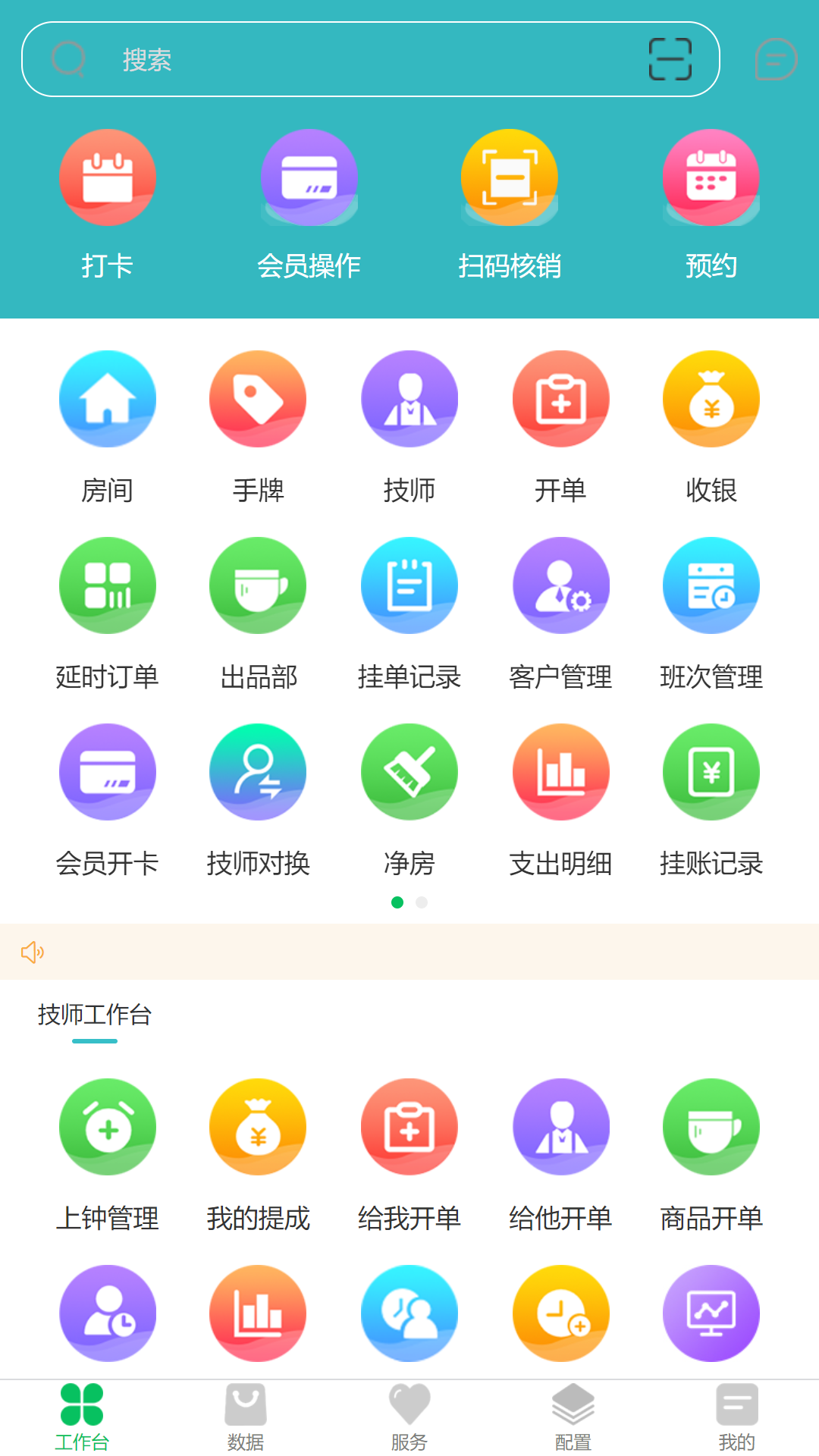Mute the announcement banner speaker icon

pos(33,952)
